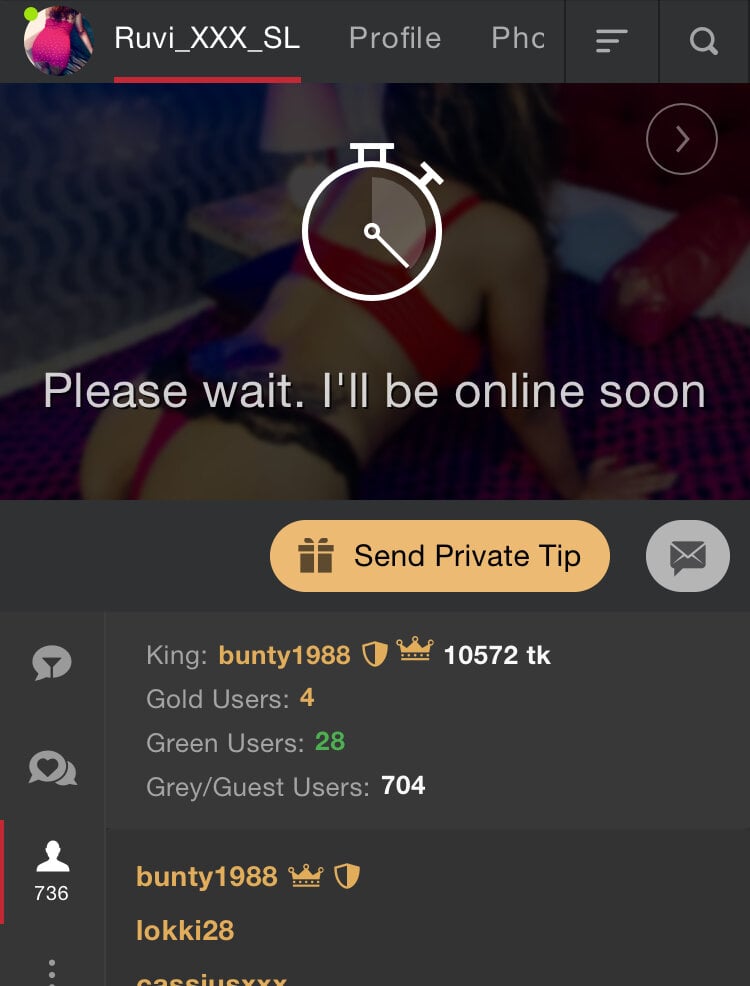
Task: Go to next model with arrow
Action: pyautogui.click(x=682, y=139)
